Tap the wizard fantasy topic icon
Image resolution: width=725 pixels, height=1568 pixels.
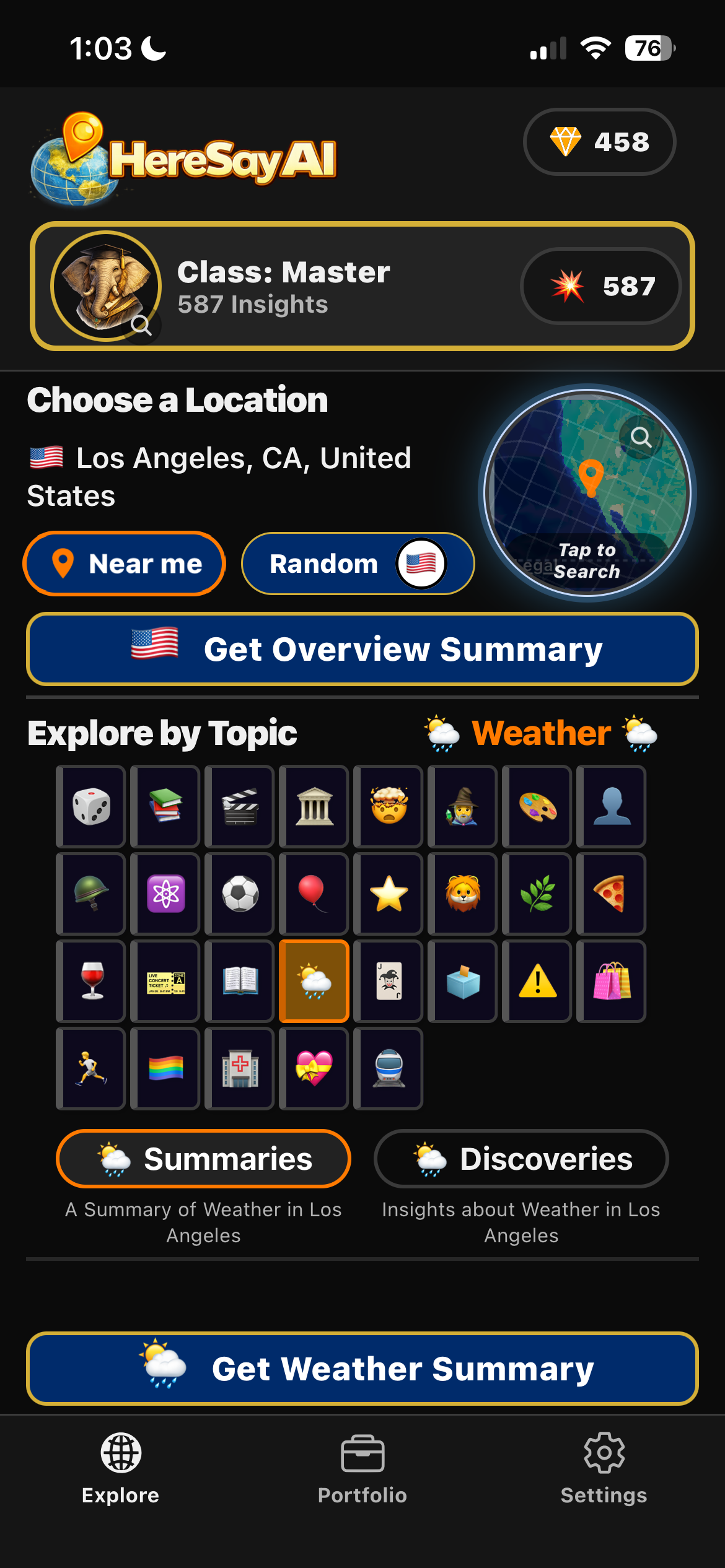tap(462, 806)
